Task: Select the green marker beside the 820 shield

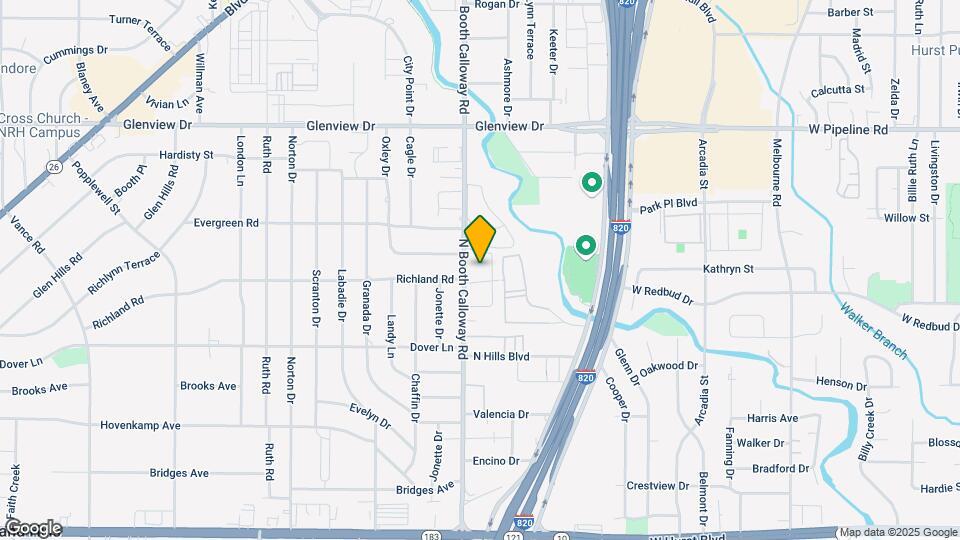Action: click(x=586, y=244)
